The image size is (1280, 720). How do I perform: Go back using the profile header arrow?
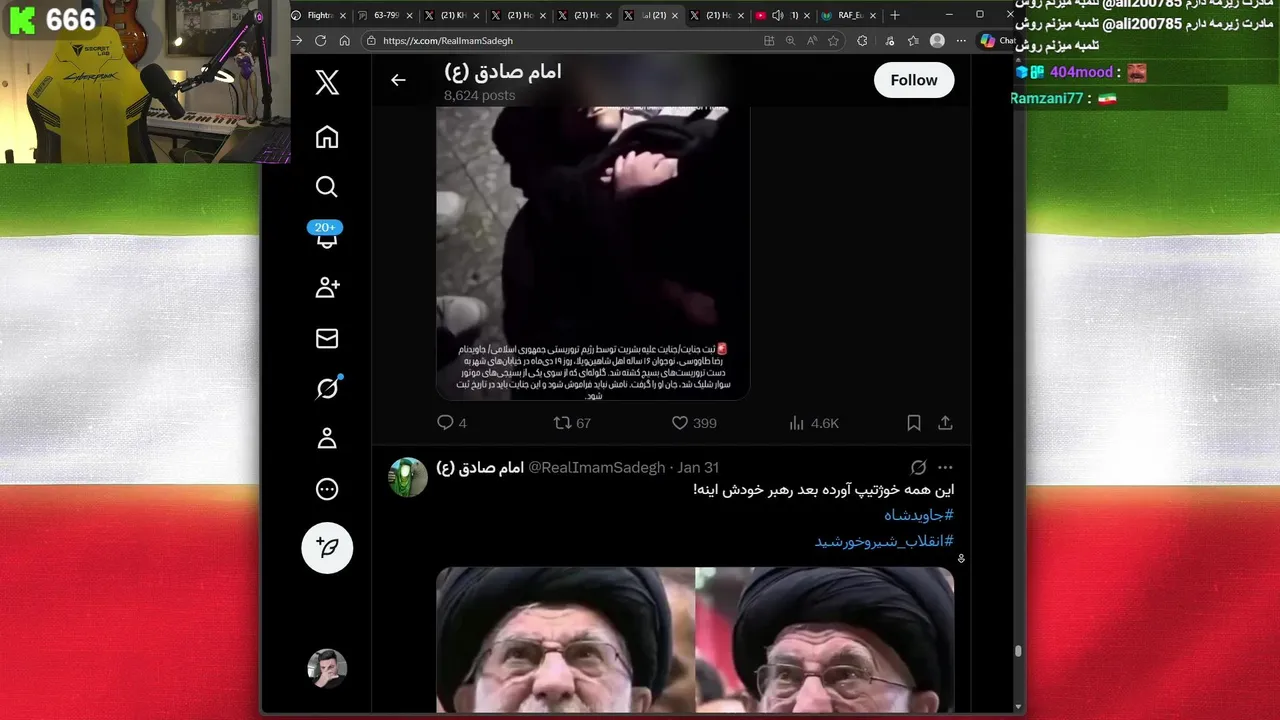398,80
